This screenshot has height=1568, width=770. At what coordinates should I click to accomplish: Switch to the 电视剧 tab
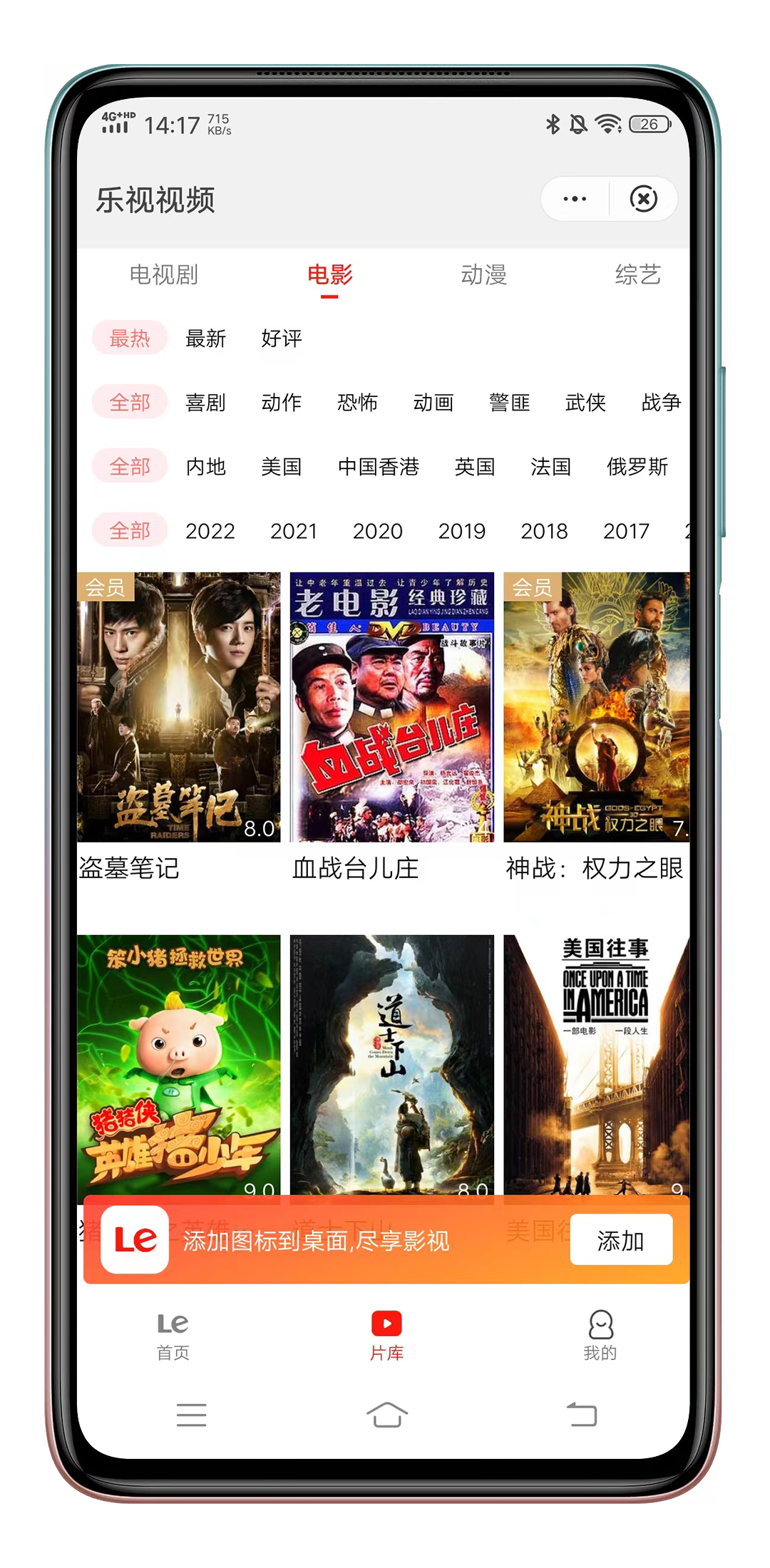(163, 274)
